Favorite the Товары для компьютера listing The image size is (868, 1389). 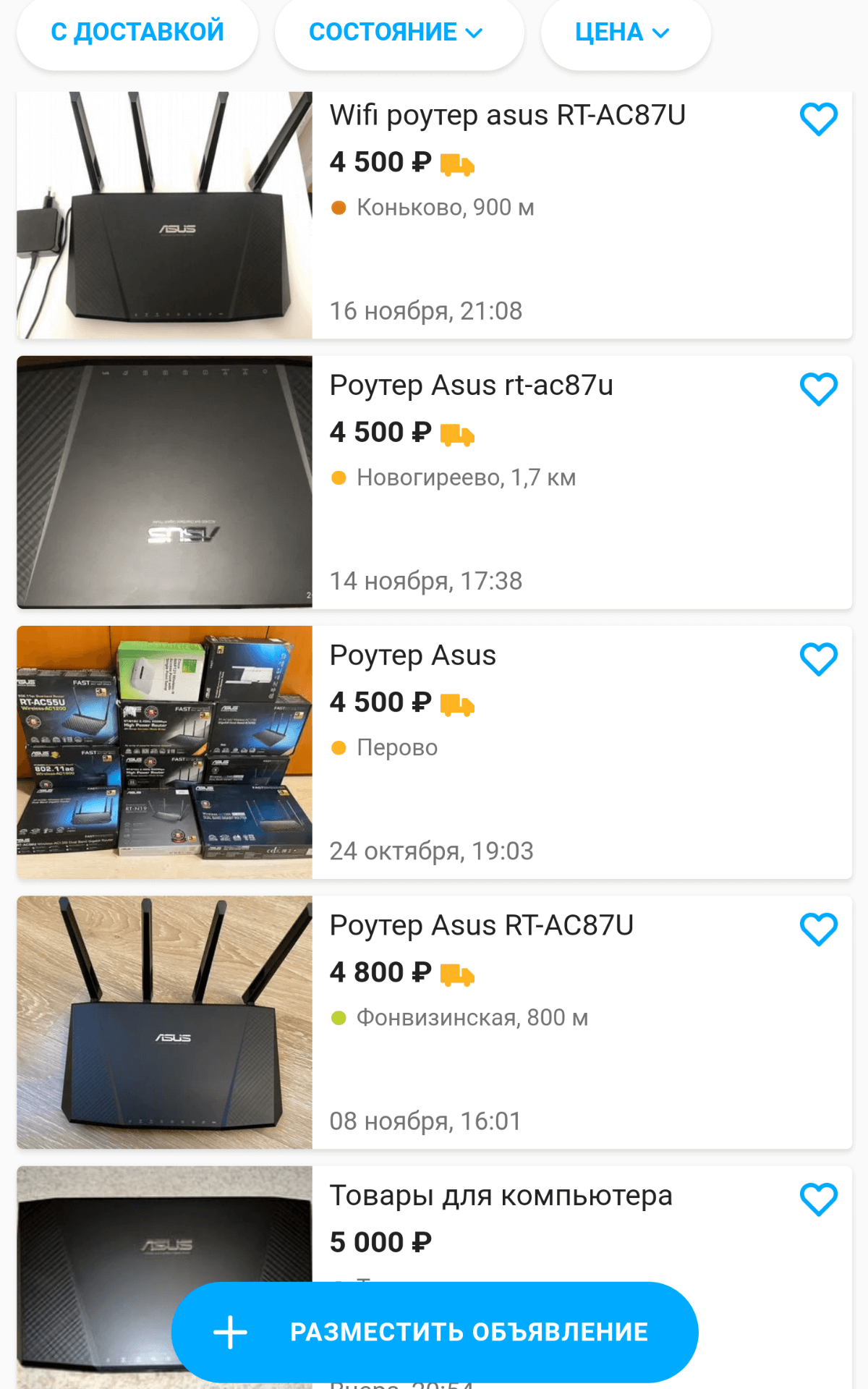[818, 1199]
